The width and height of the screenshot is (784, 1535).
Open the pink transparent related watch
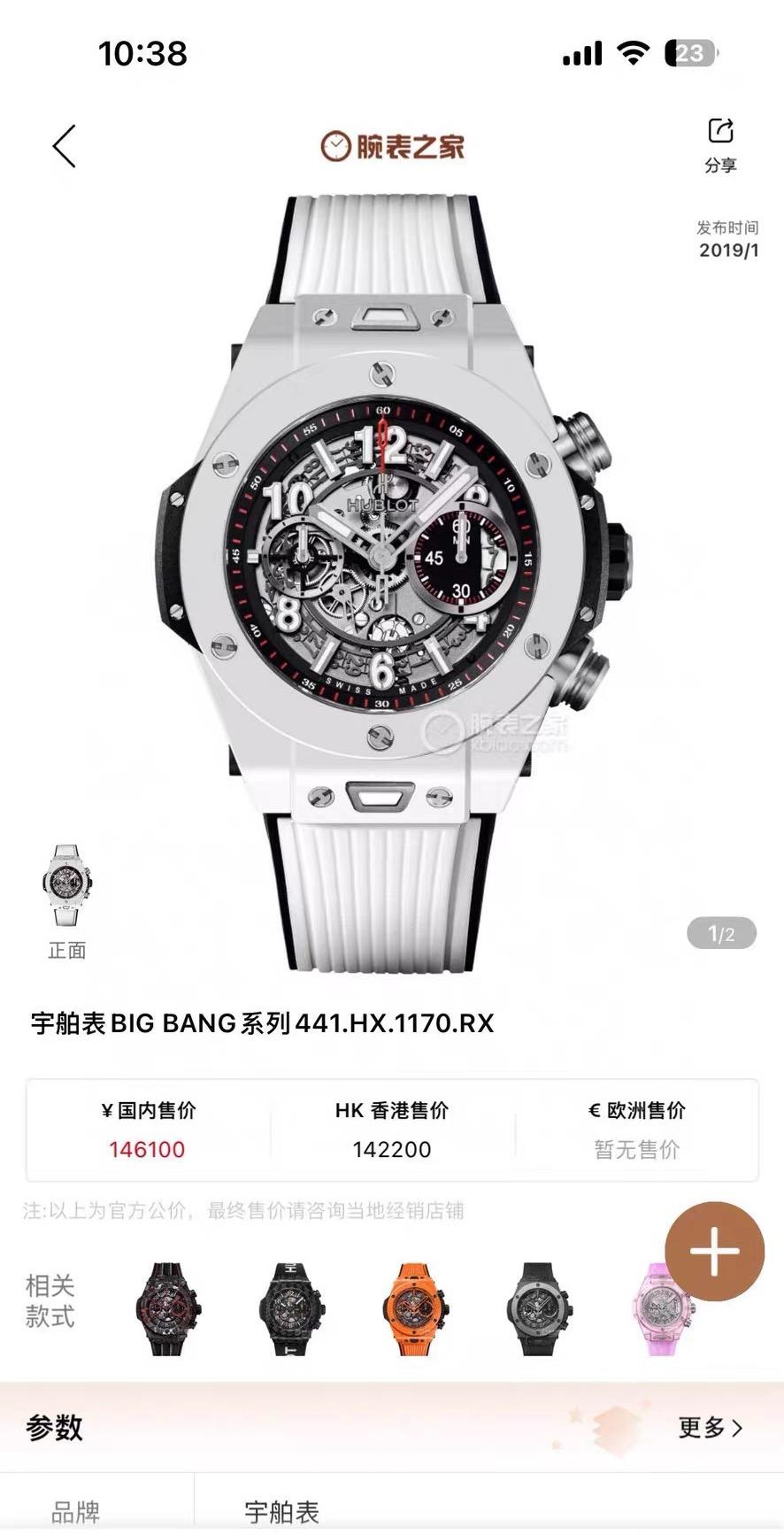pyautogui.click(x=660, y=1310)
